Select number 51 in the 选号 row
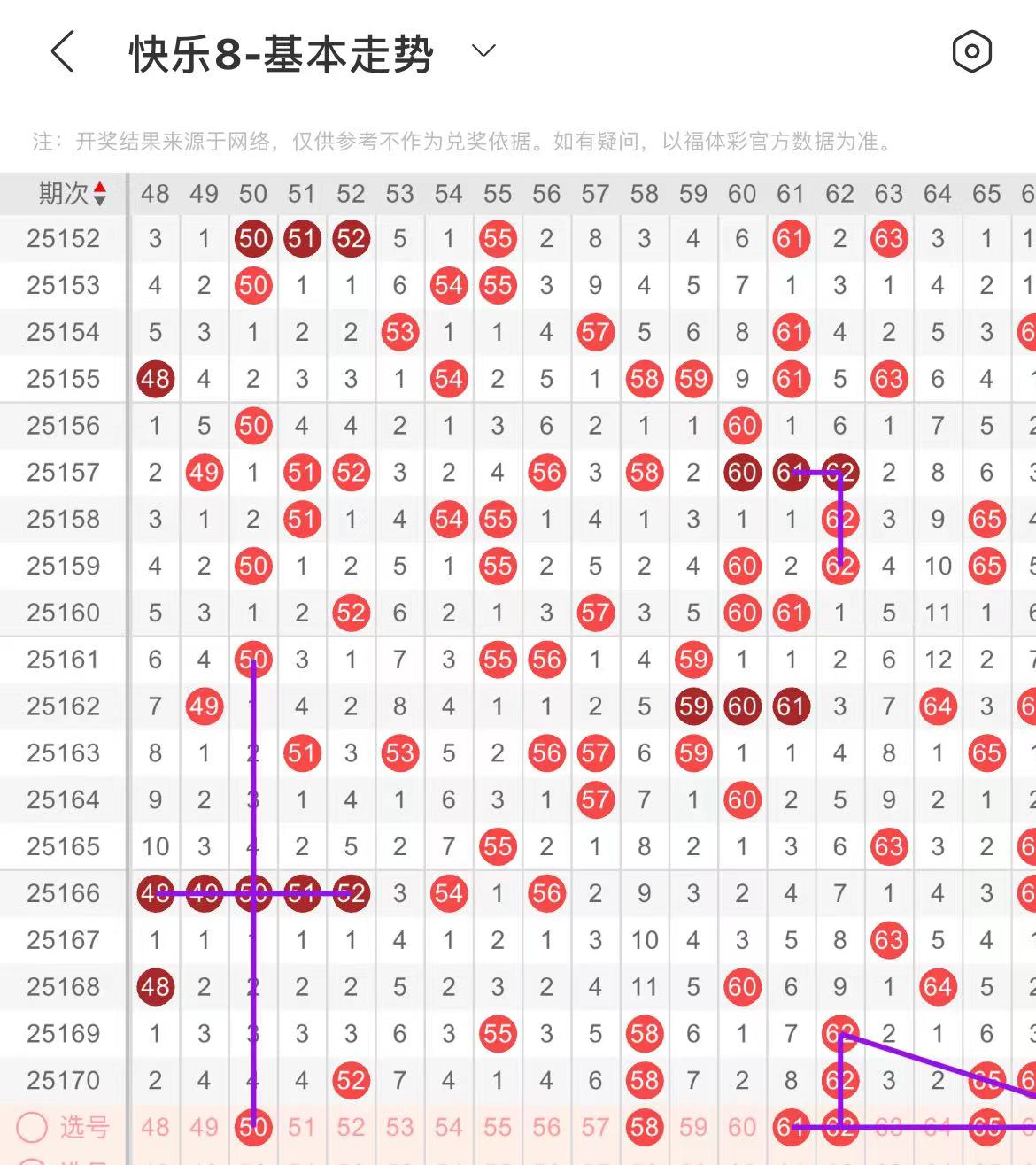 [x=302, y=1127]
